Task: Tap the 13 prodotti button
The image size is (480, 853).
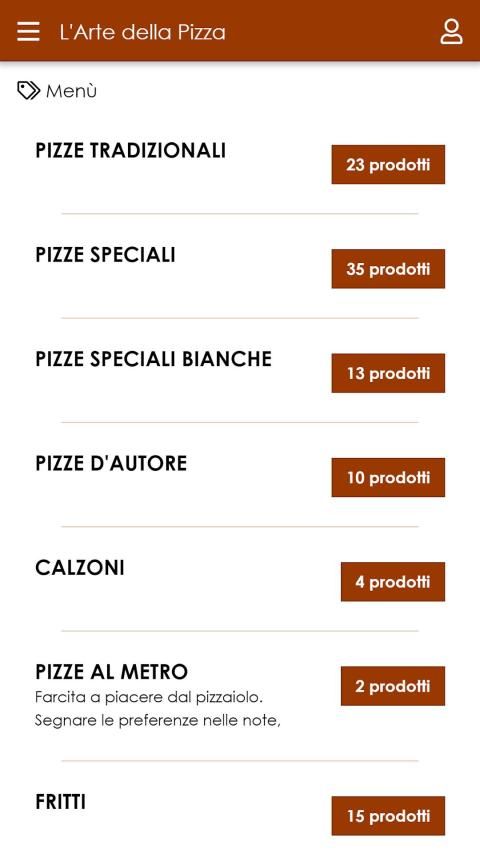Action: [388, 373]
